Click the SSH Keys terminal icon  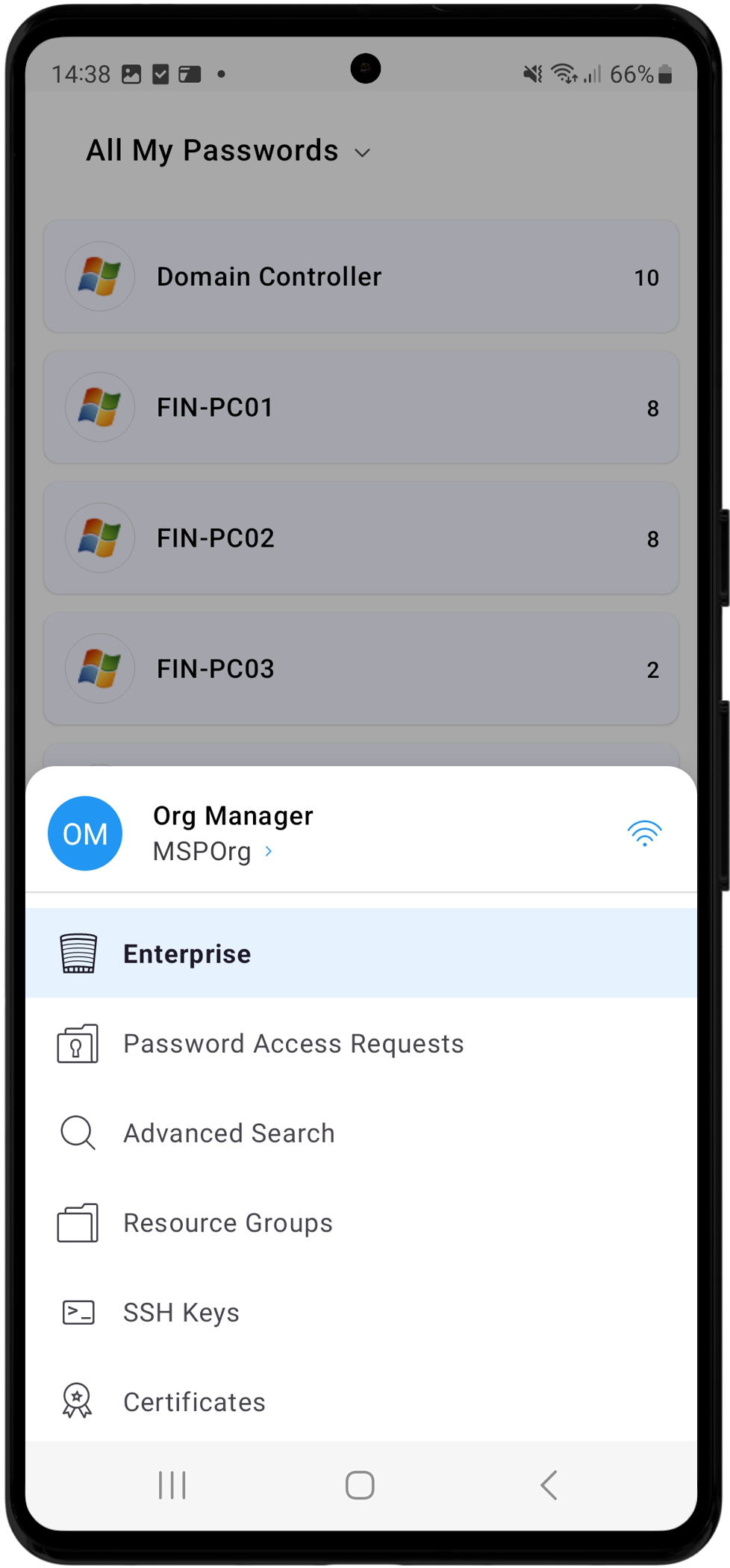[77, 1312]
